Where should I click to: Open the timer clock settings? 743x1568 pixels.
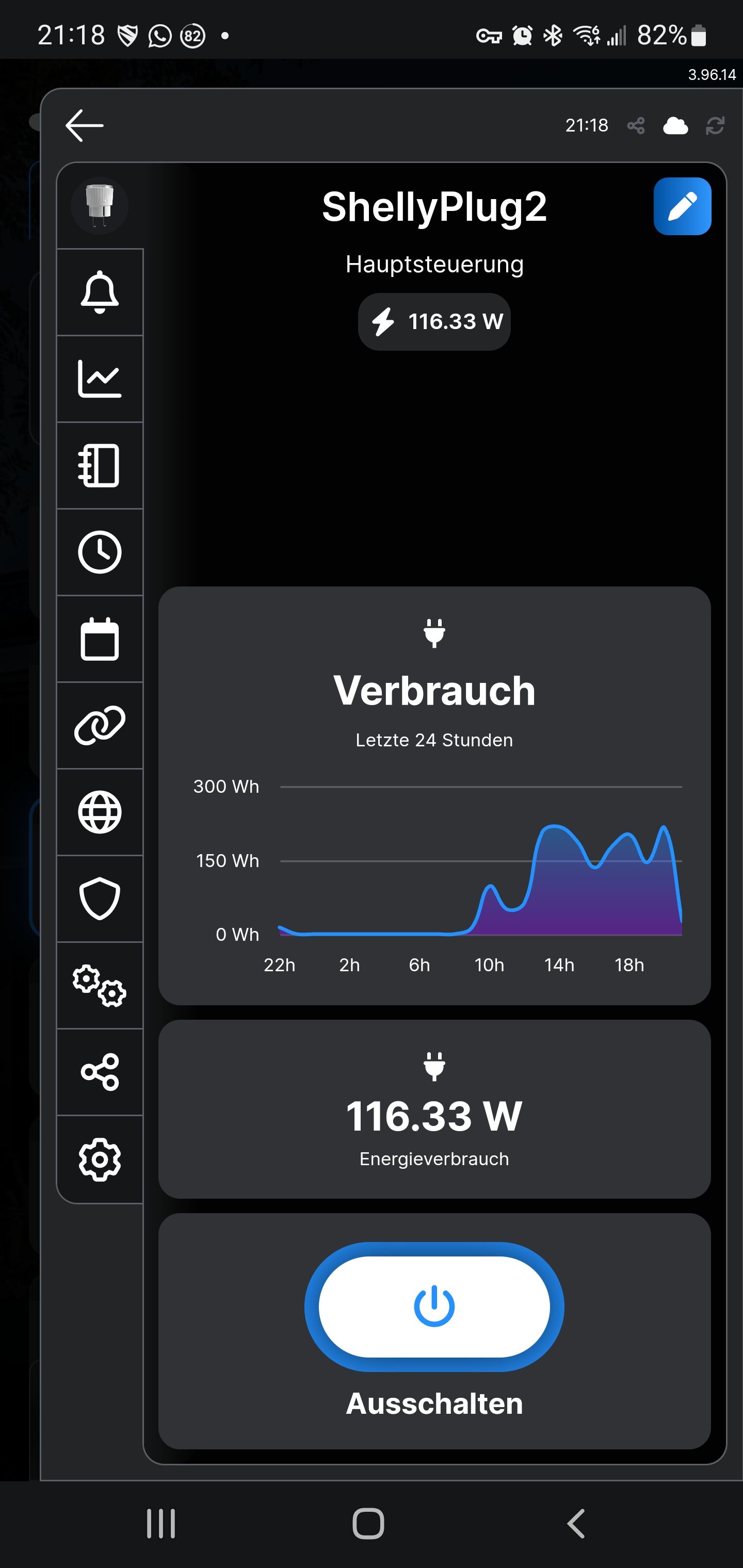click(x=100, y=552)
